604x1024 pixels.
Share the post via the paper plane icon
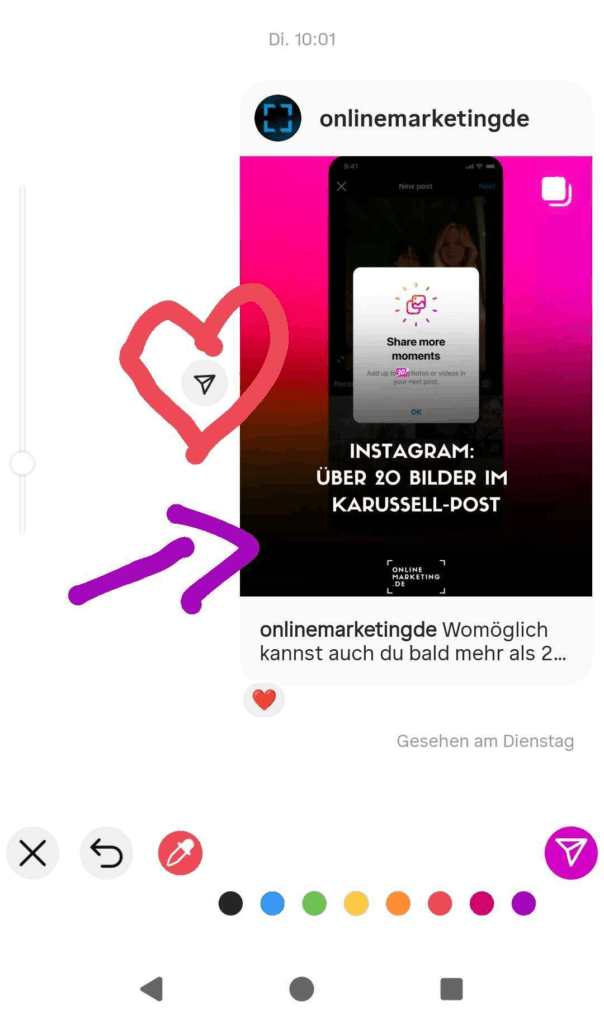[x=205, y=384]
